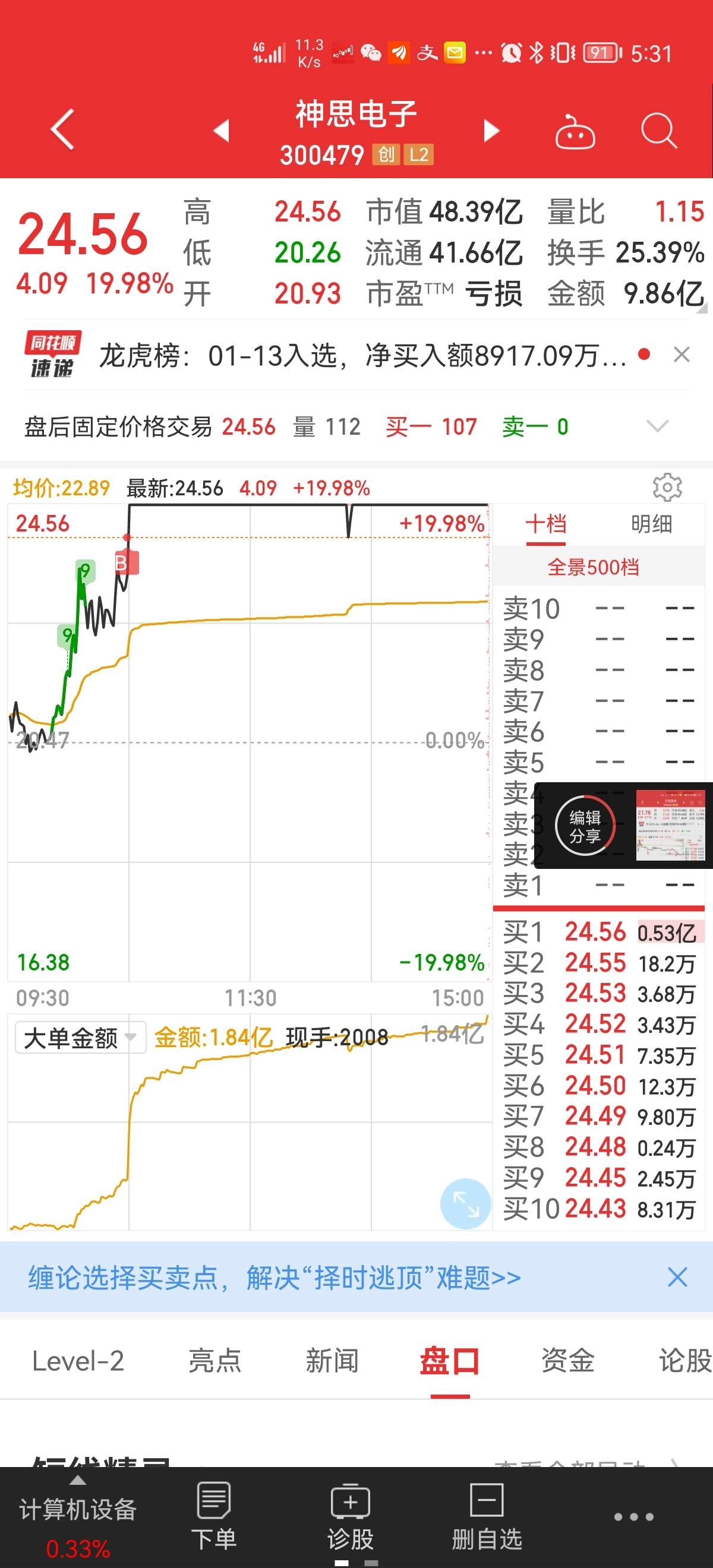Open the 大单金额 indicator dropdown

79,1038
